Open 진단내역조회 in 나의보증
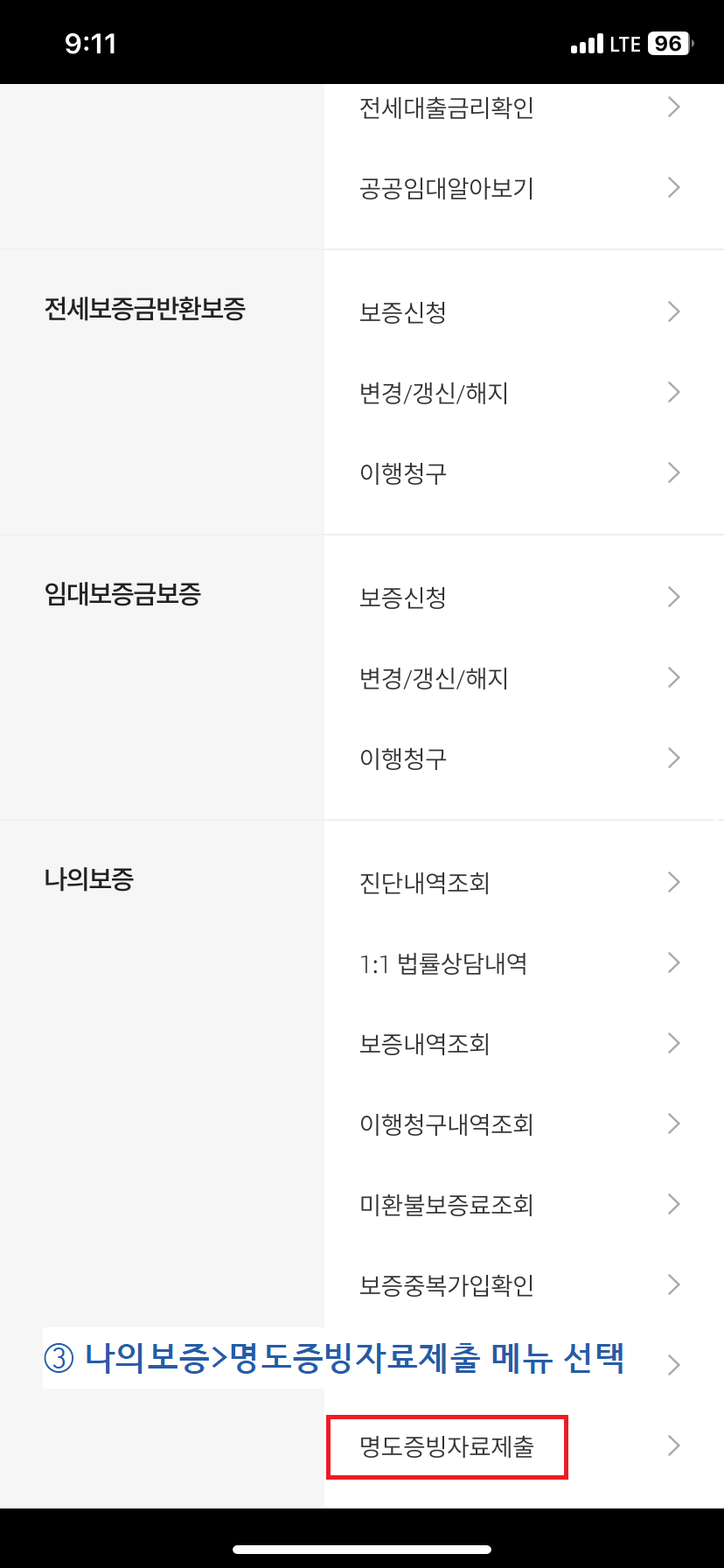The image size is (724, 1568). point(425,883)
